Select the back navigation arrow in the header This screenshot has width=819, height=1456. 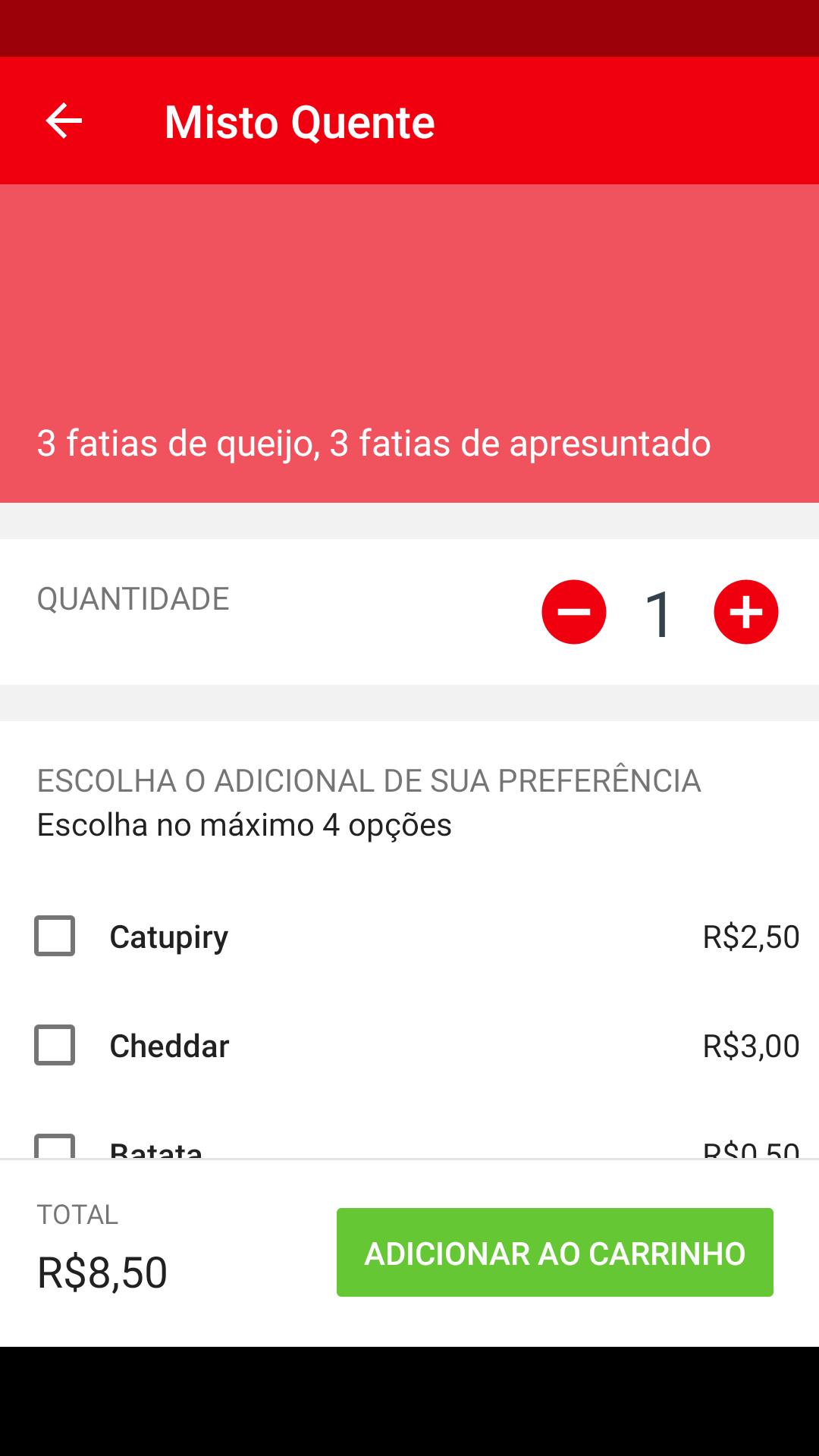pyautogui.click(x=64, y=120)
